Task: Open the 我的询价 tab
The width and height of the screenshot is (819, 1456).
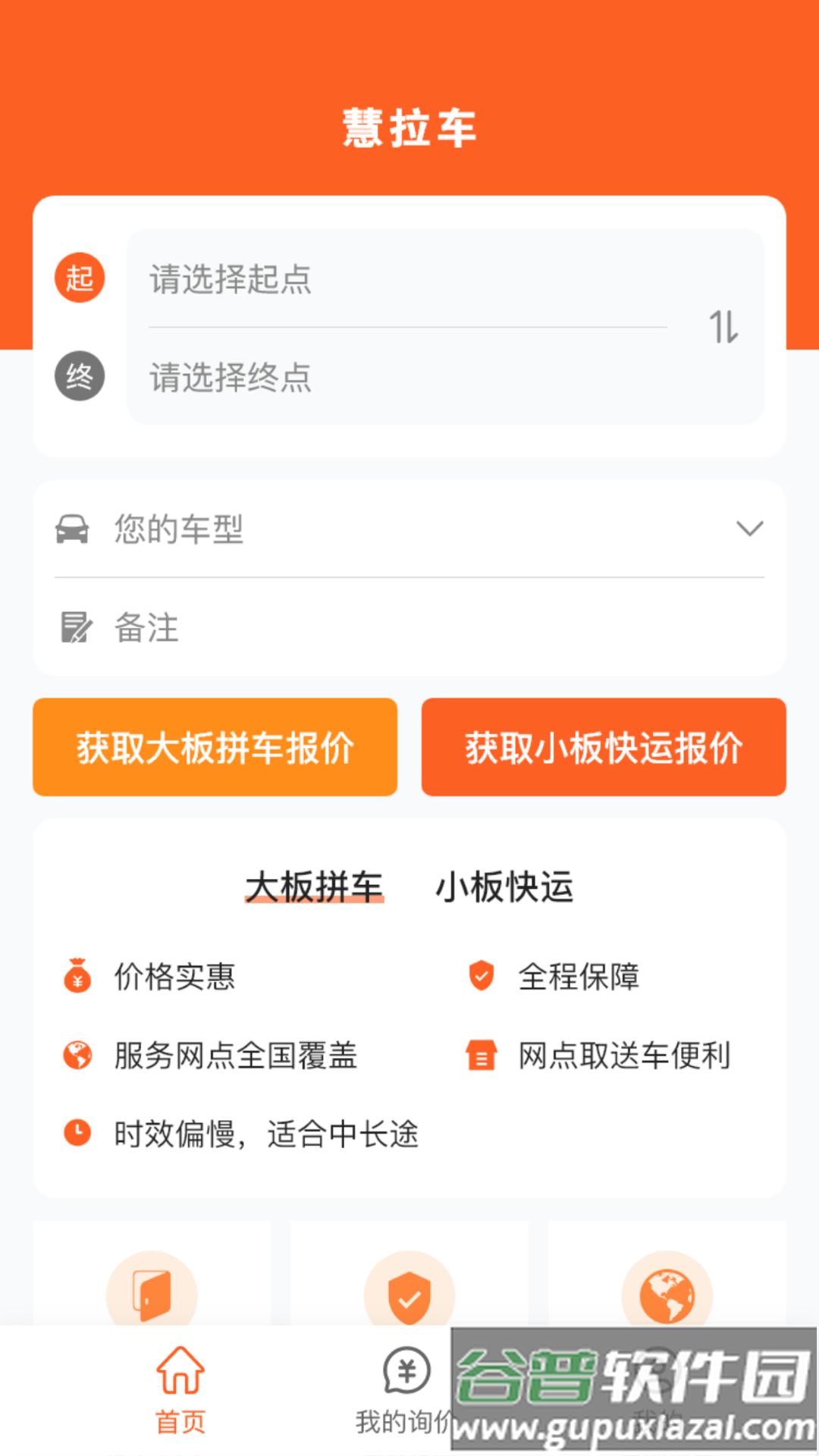Action: (405, 1389)
